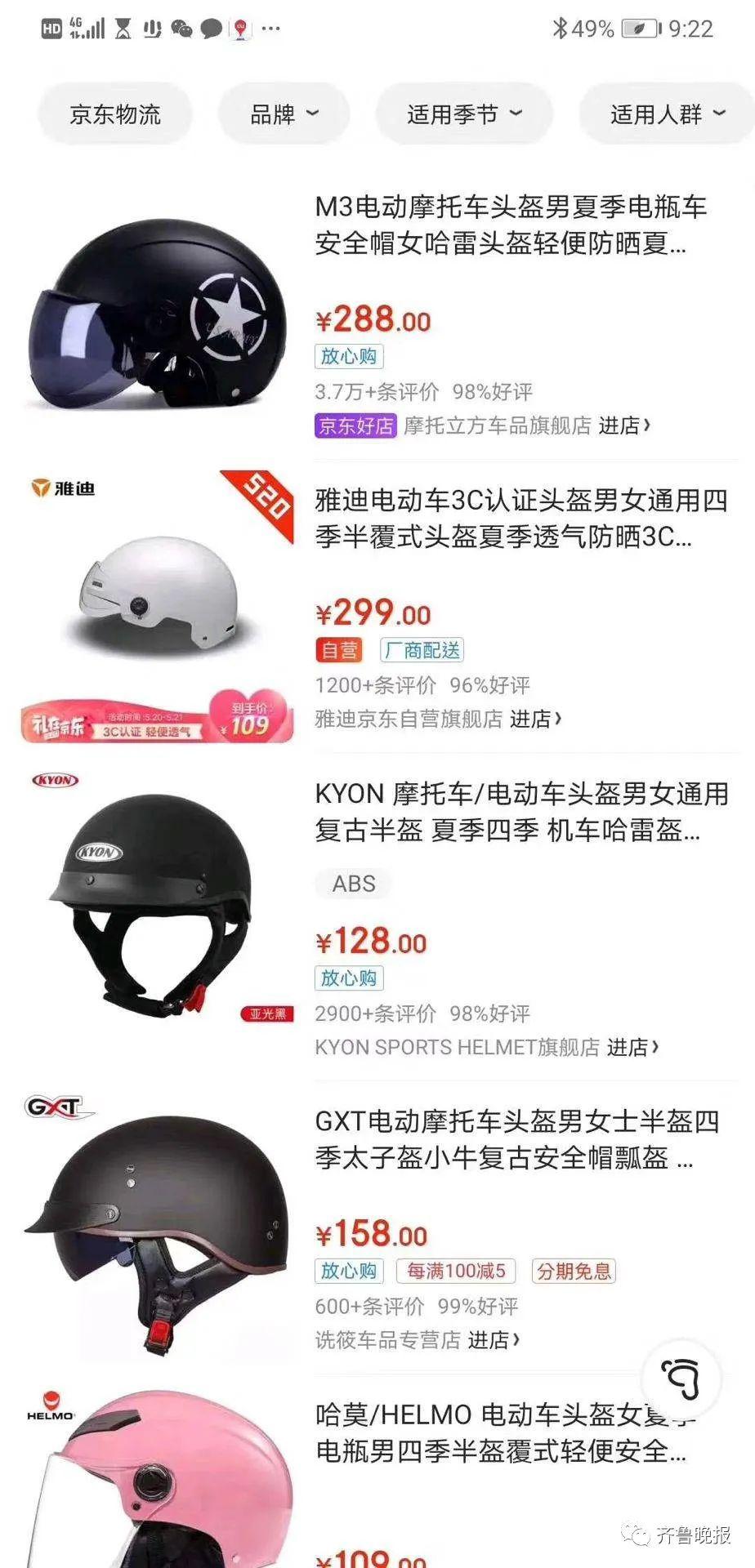Open the 雅迪电动车3C认证头盔 product

click(520, 518)
